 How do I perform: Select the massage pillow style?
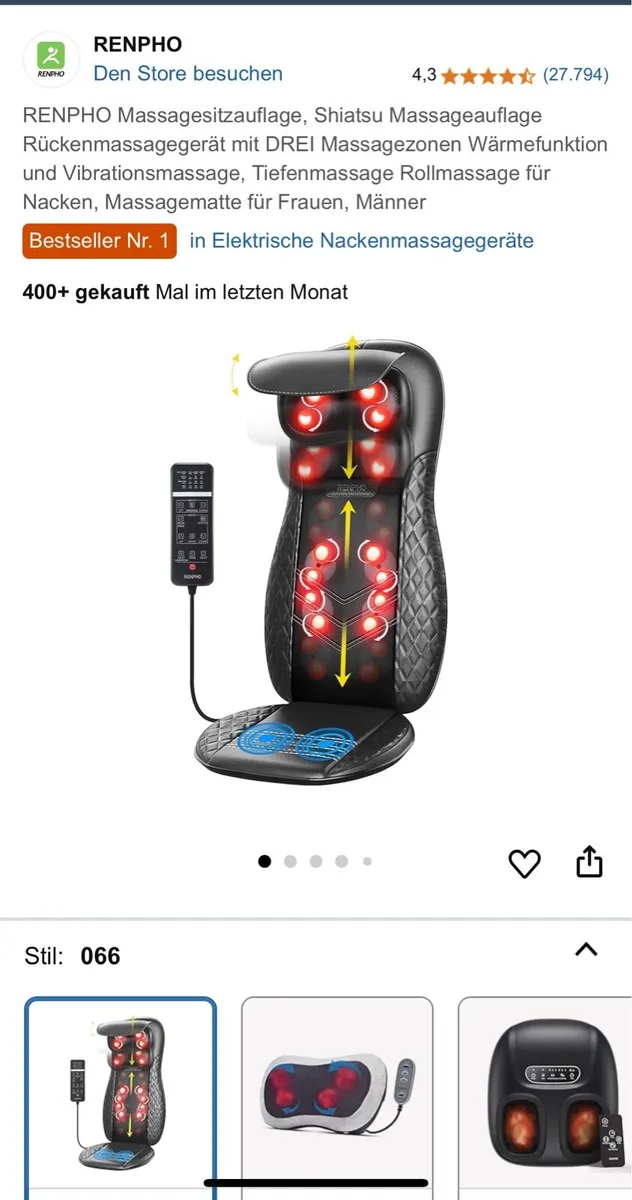click(337, 1095)
